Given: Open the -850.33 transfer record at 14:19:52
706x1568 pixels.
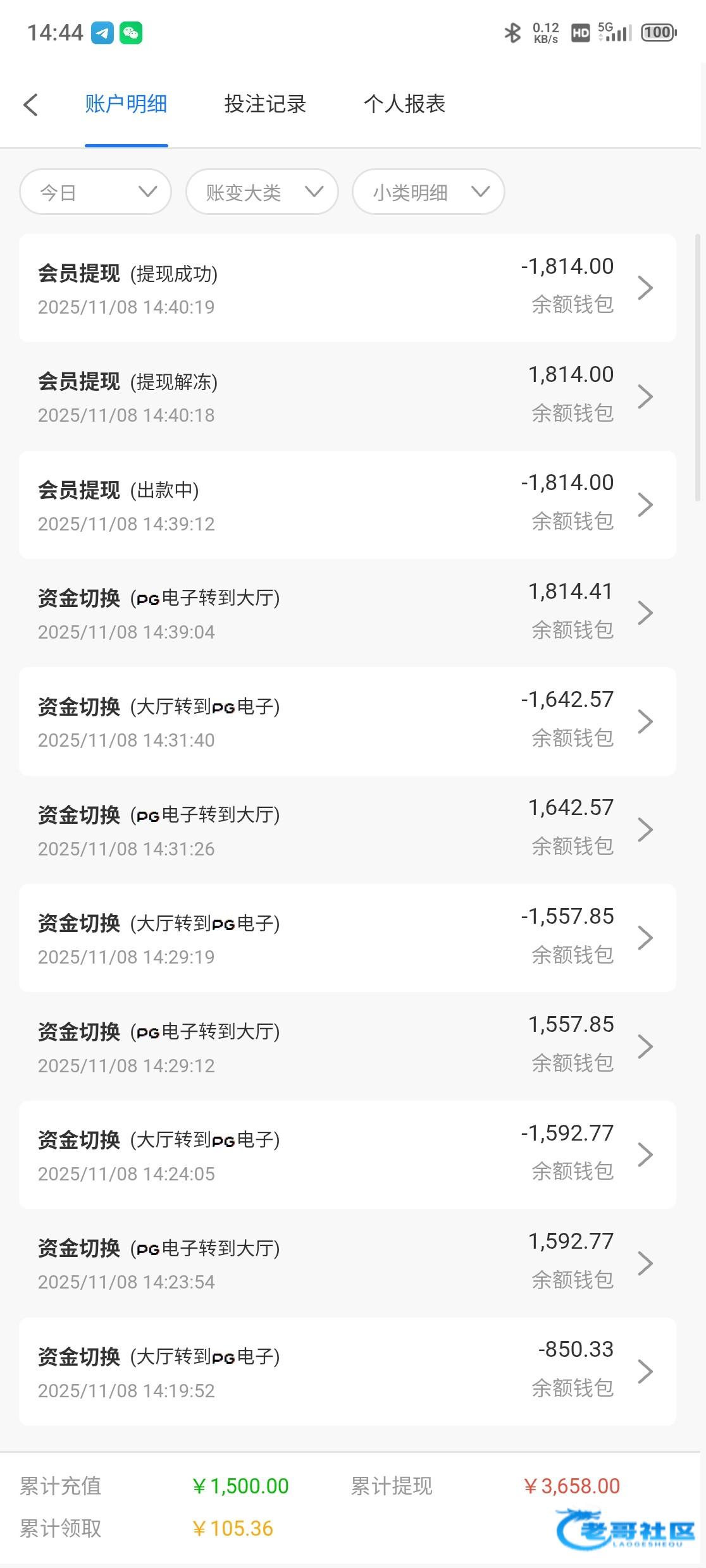Looking at the screenshot, I should coord(347,1371).
